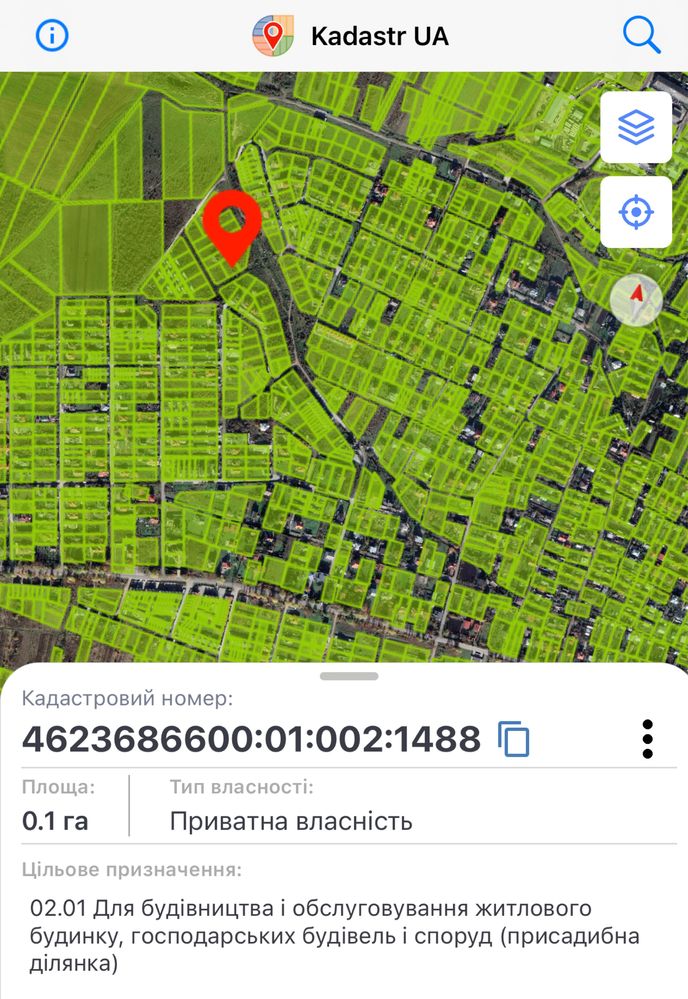Tap the red pin on the parcel

[x=232, y=225]
